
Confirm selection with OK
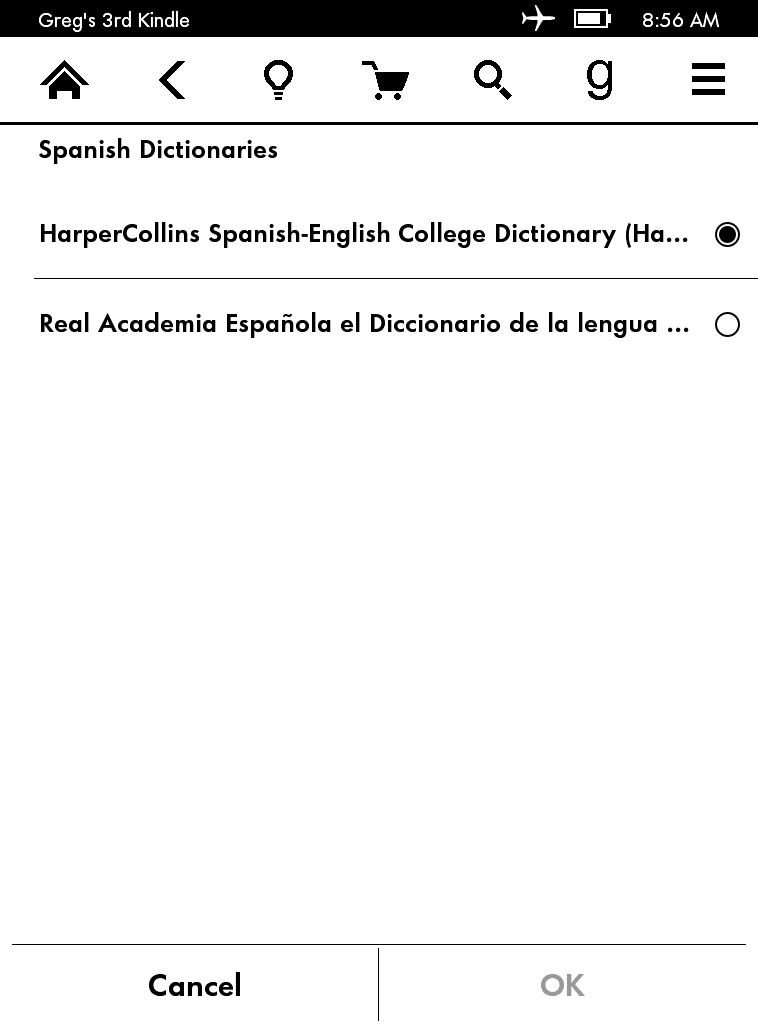(562, 985)
